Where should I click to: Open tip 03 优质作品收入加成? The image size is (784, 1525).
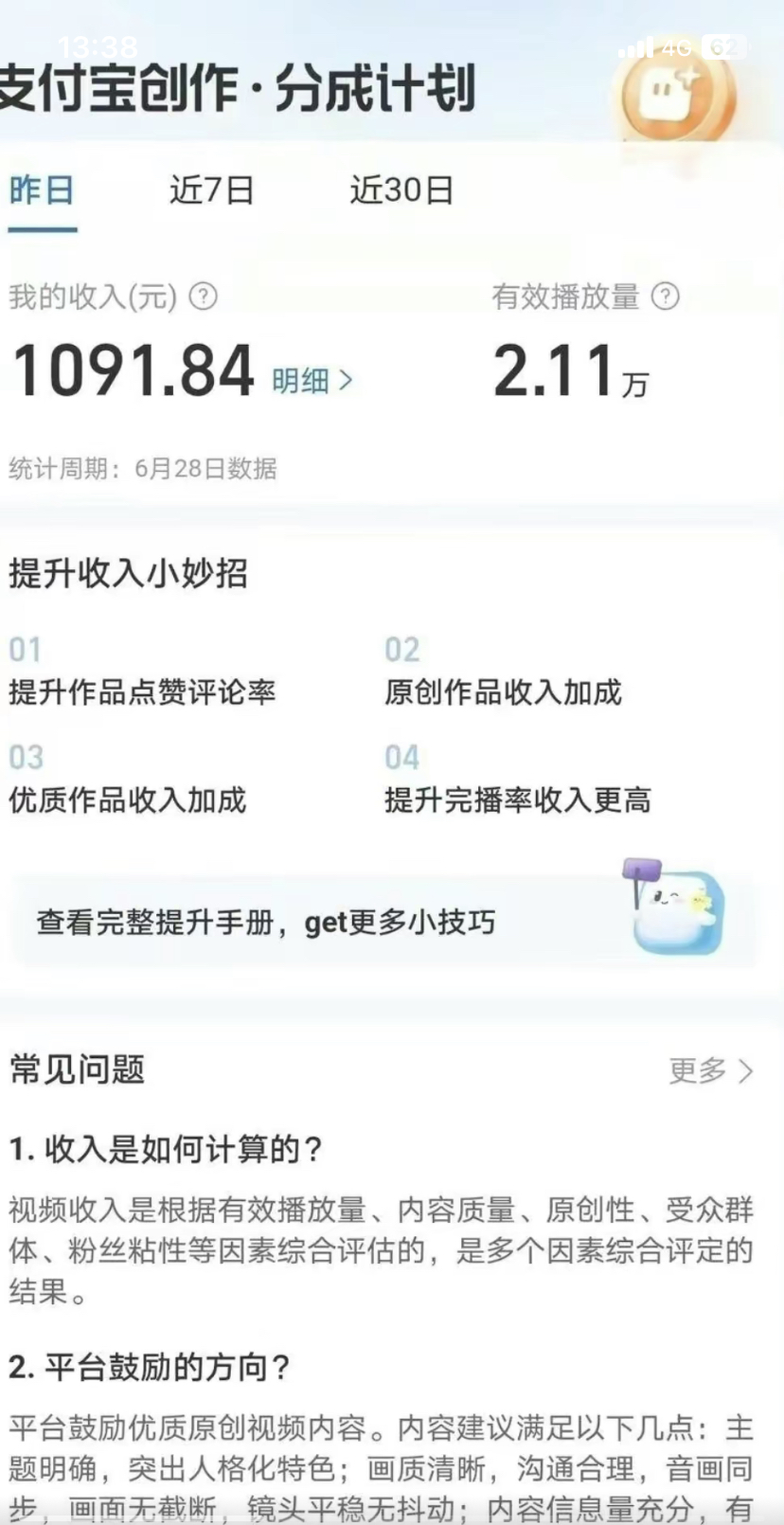coord(128,801)
